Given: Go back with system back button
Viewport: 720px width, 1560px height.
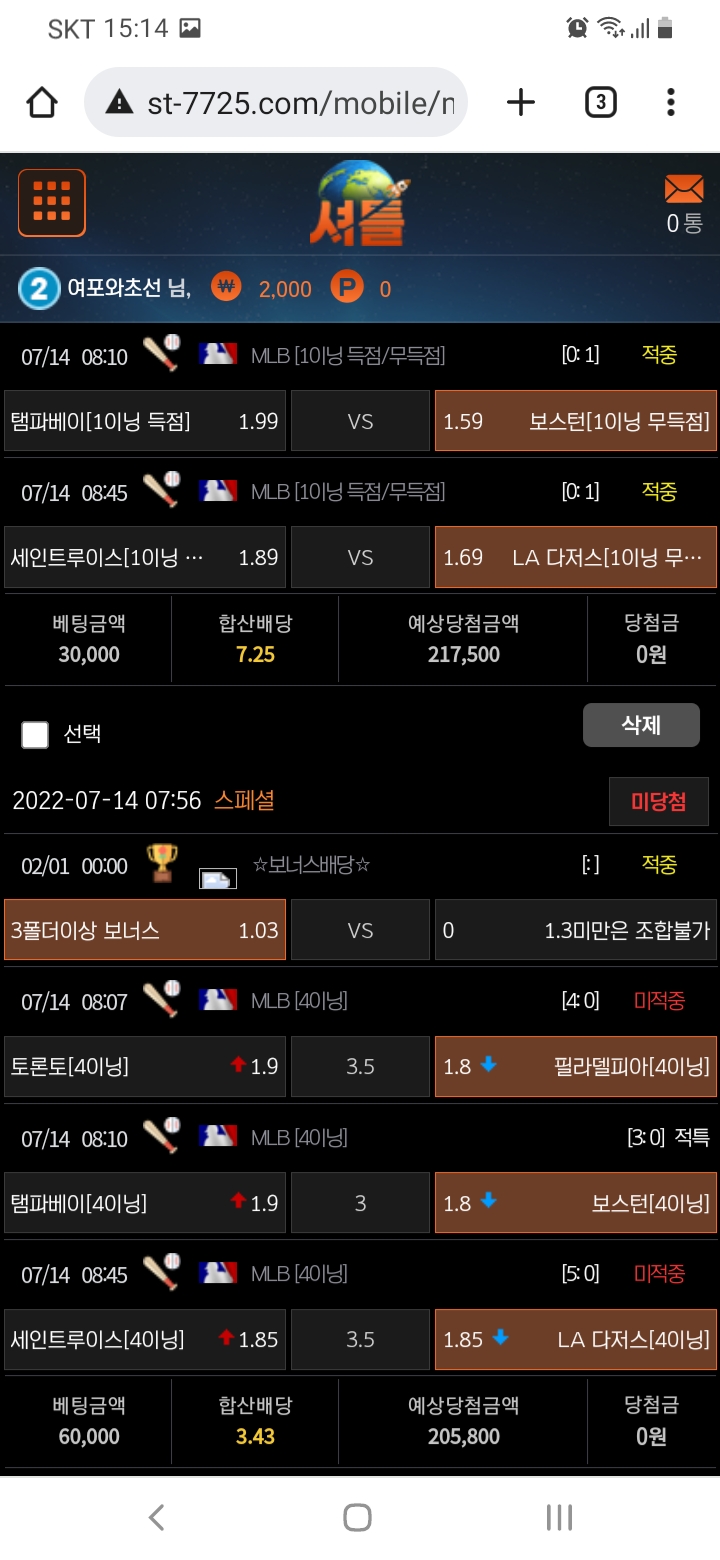Looking at the screenshot, I should (x=157, y=1517).
